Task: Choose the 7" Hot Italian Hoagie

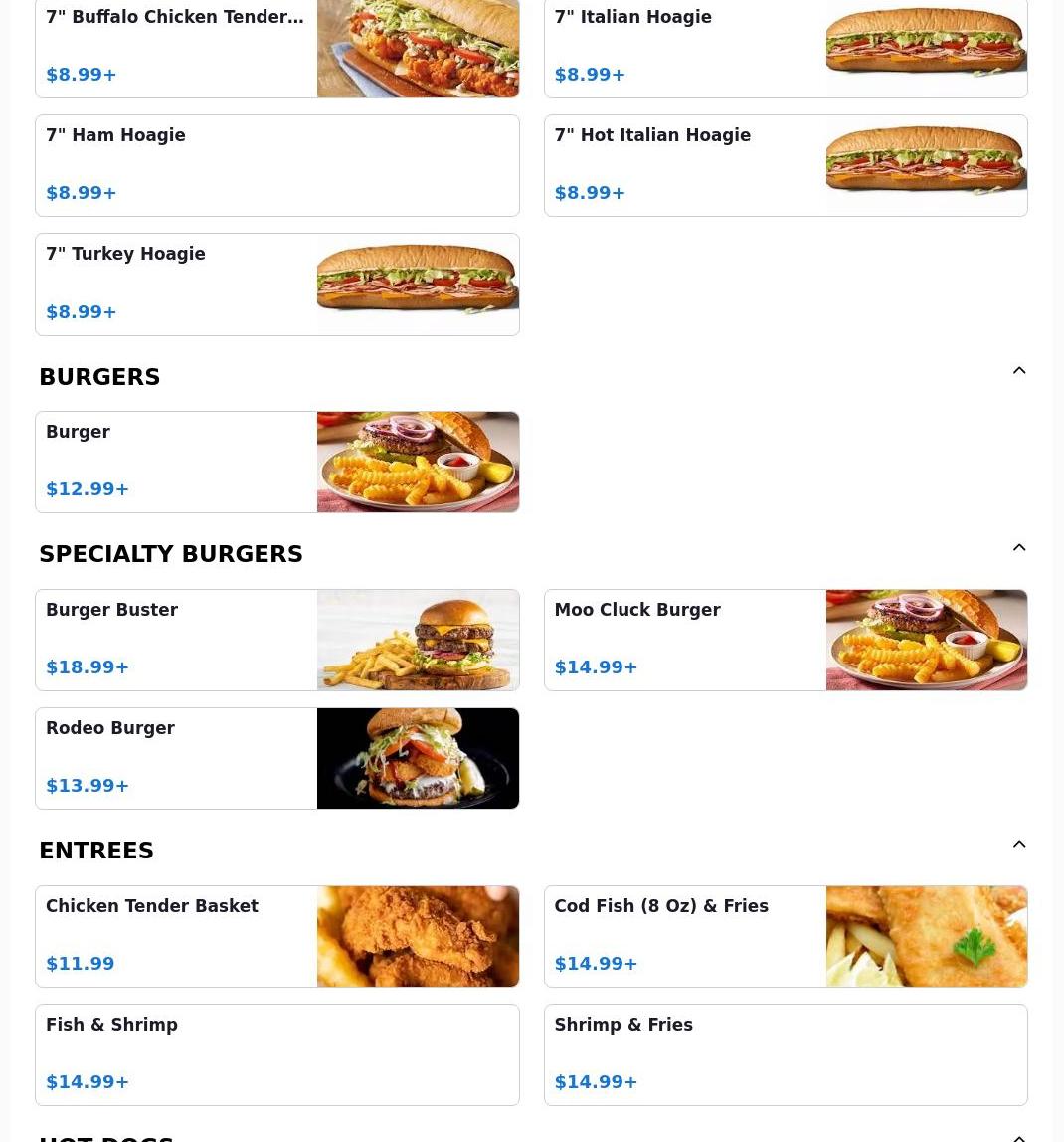Action: [x=785, y=165]
